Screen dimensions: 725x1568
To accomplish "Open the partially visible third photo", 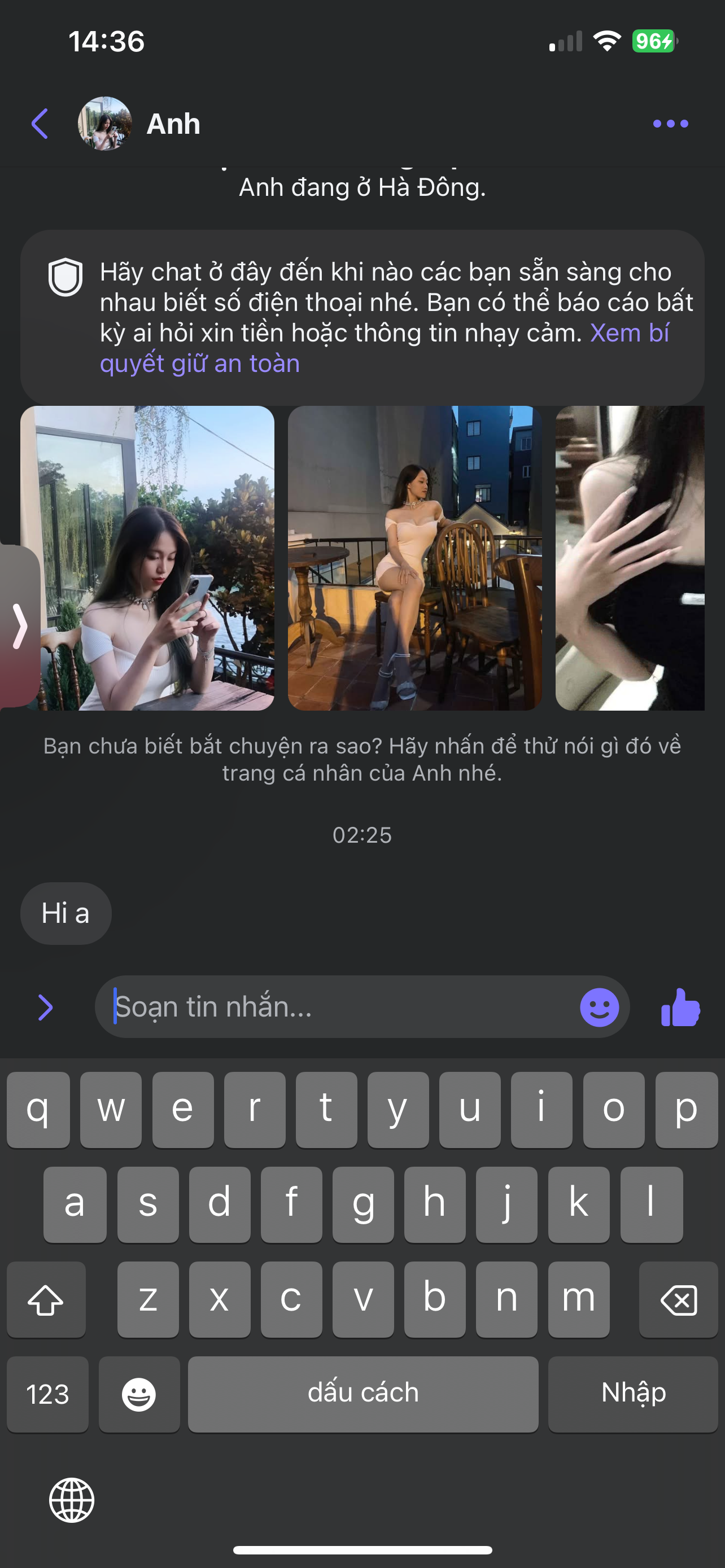I will click(x=630, y=558).
